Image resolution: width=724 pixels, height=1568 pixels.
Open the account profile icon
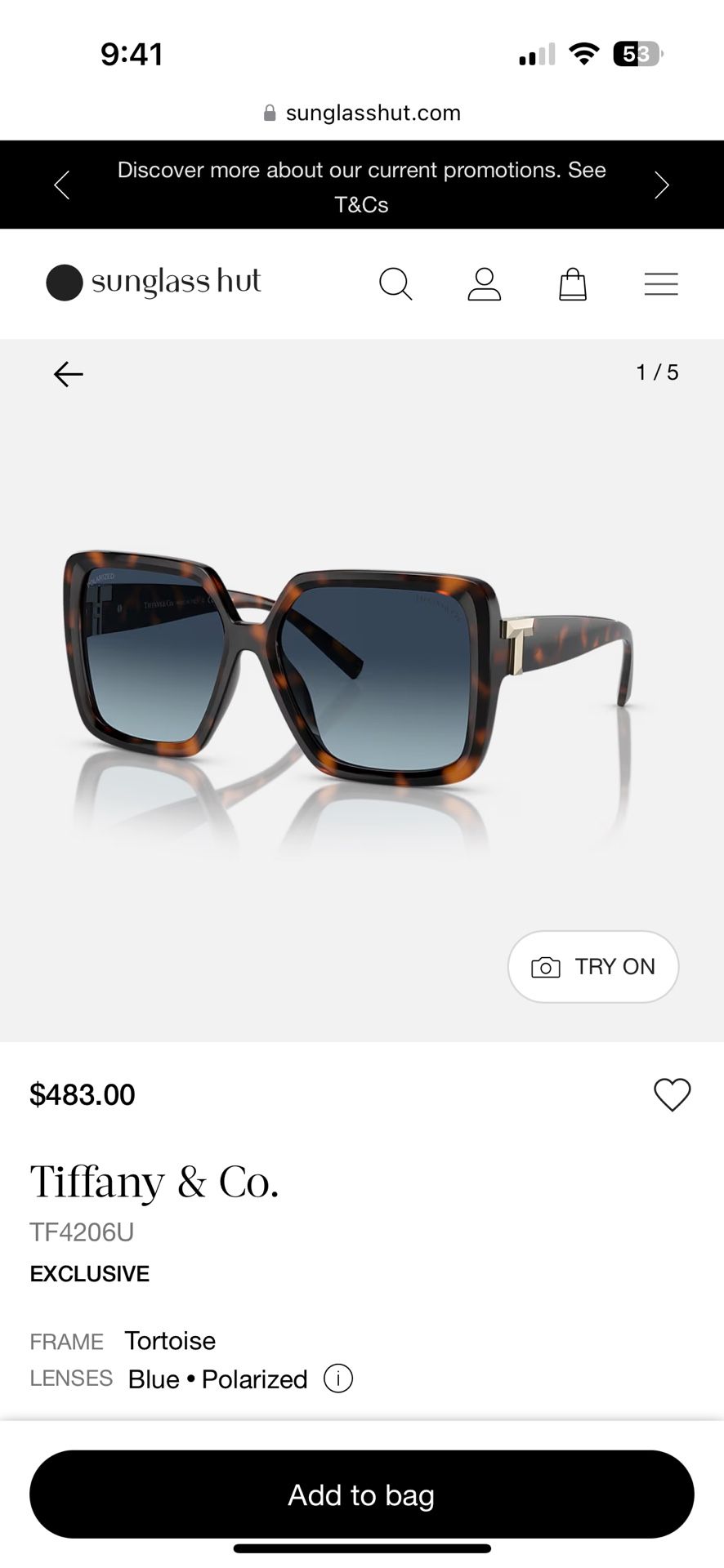pos(485,283)
